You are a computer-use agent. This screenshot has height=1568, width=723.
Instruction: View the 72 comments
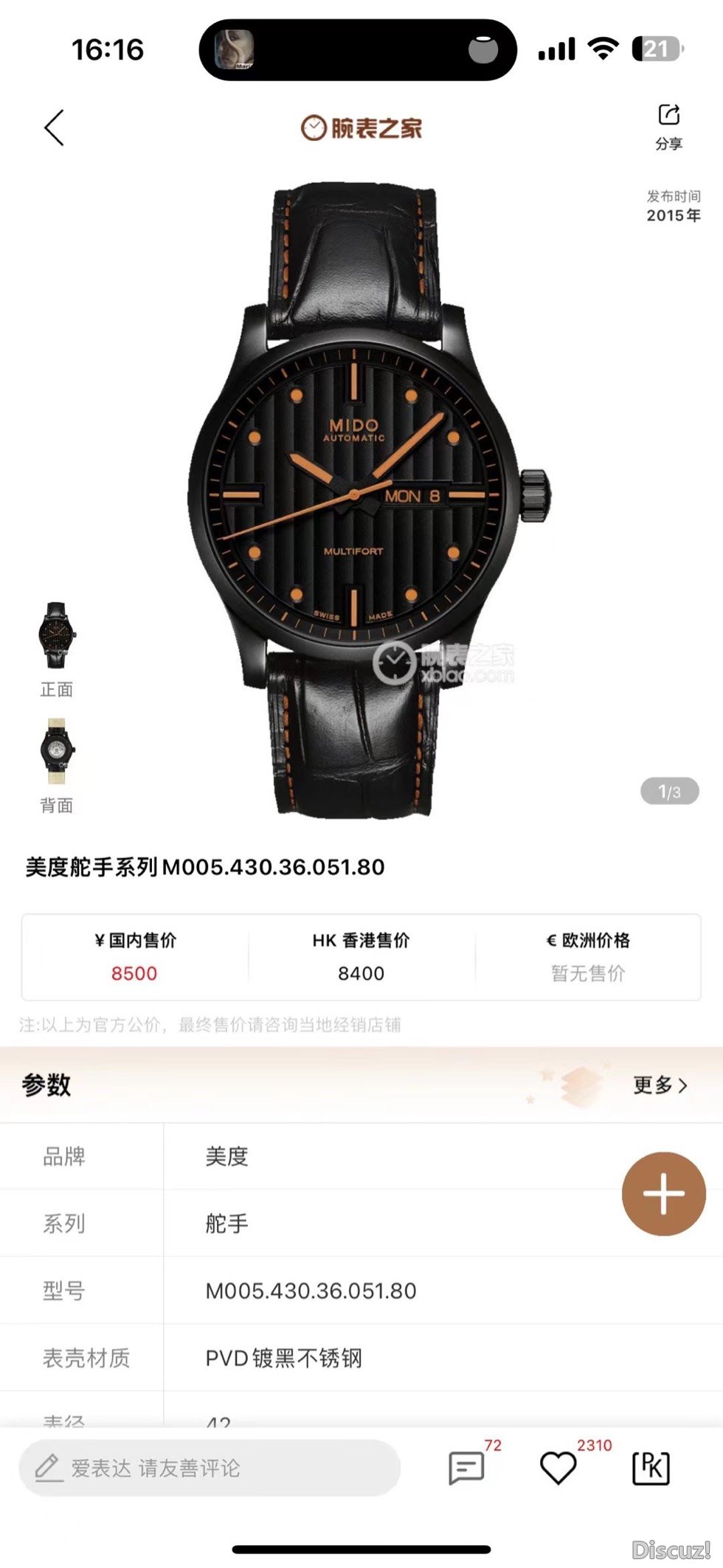(467, 1468)
